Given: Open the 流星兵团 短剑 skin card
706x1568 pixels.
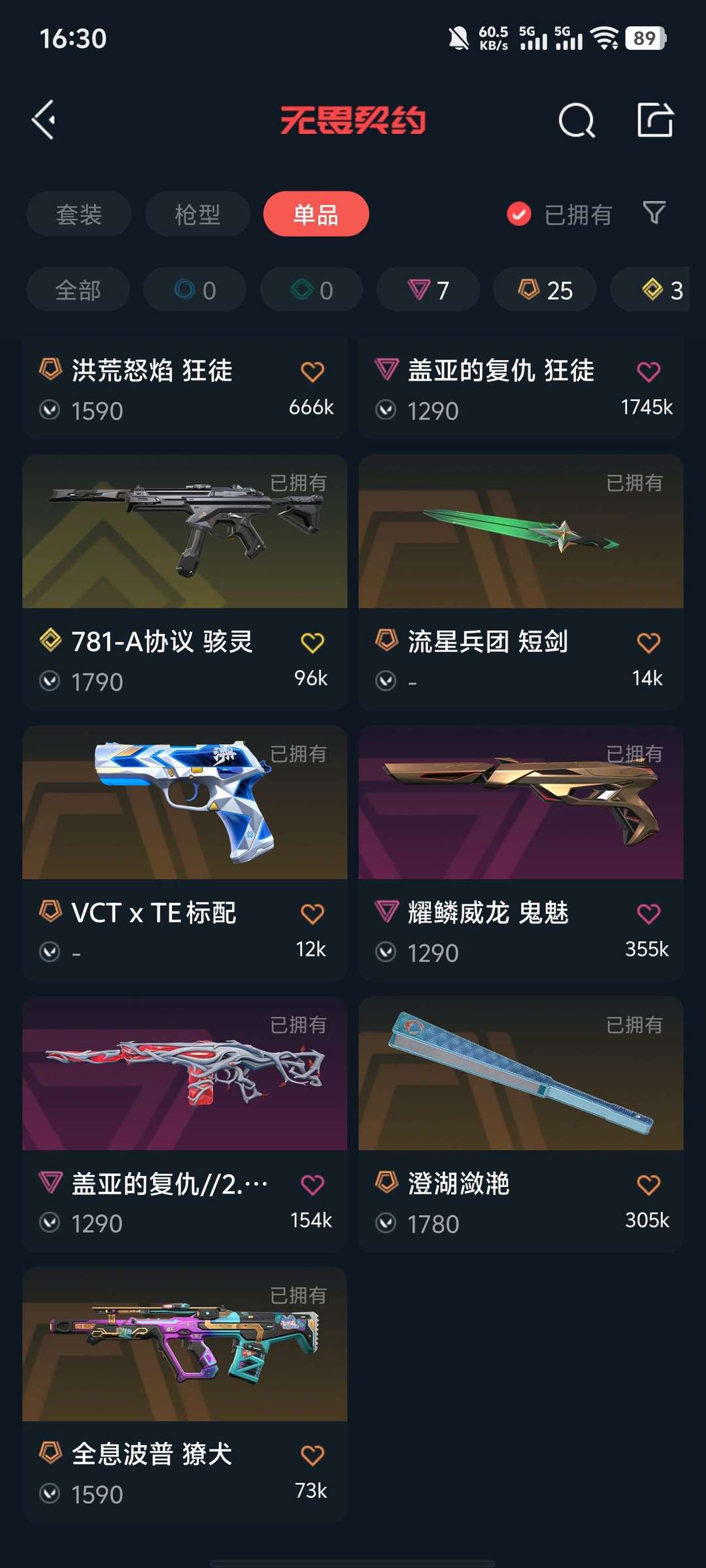Looking at the screenshot, I should pos(521,582).
